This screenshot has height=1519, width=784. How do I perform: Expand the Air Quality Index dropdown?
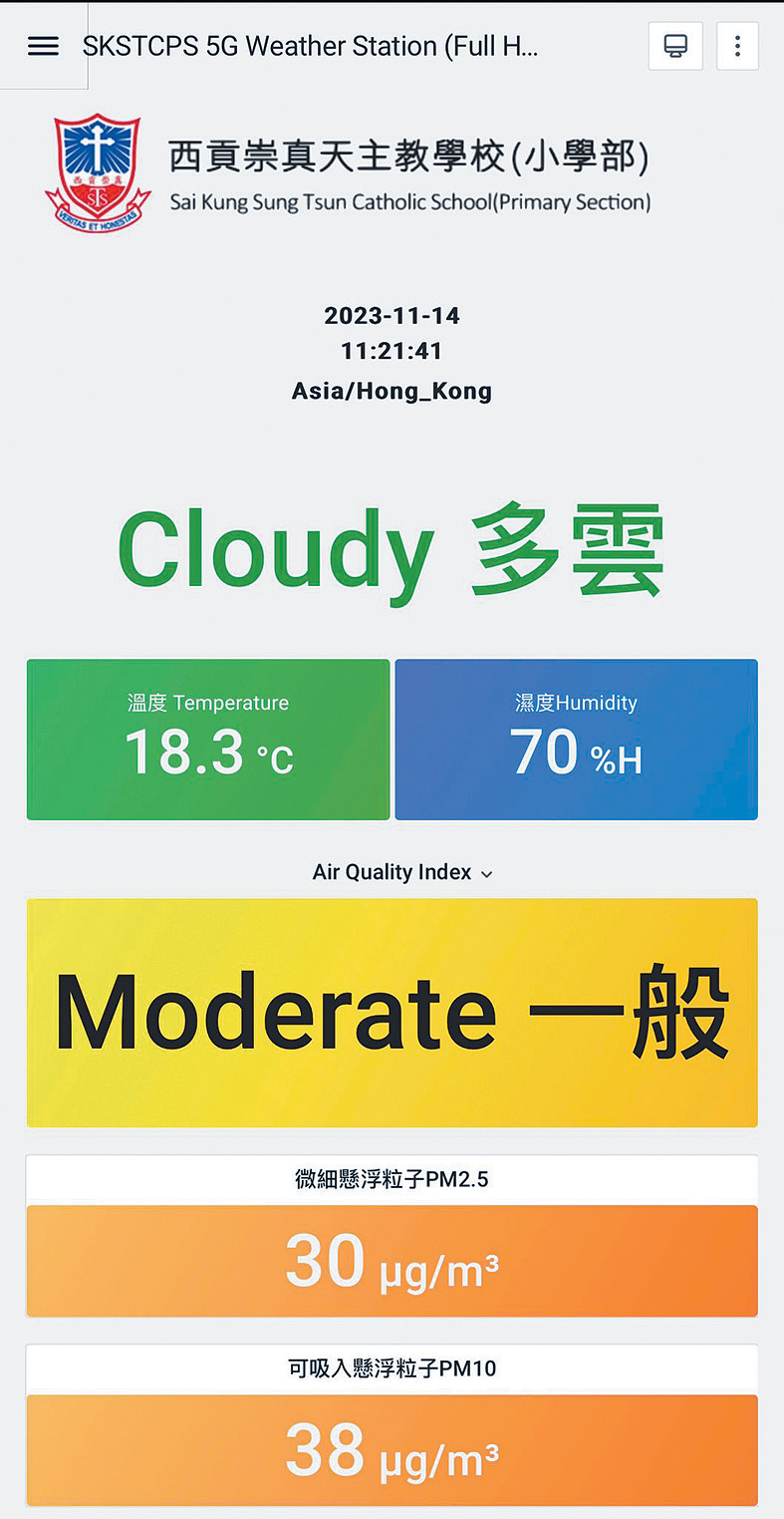tap(402, 873)
